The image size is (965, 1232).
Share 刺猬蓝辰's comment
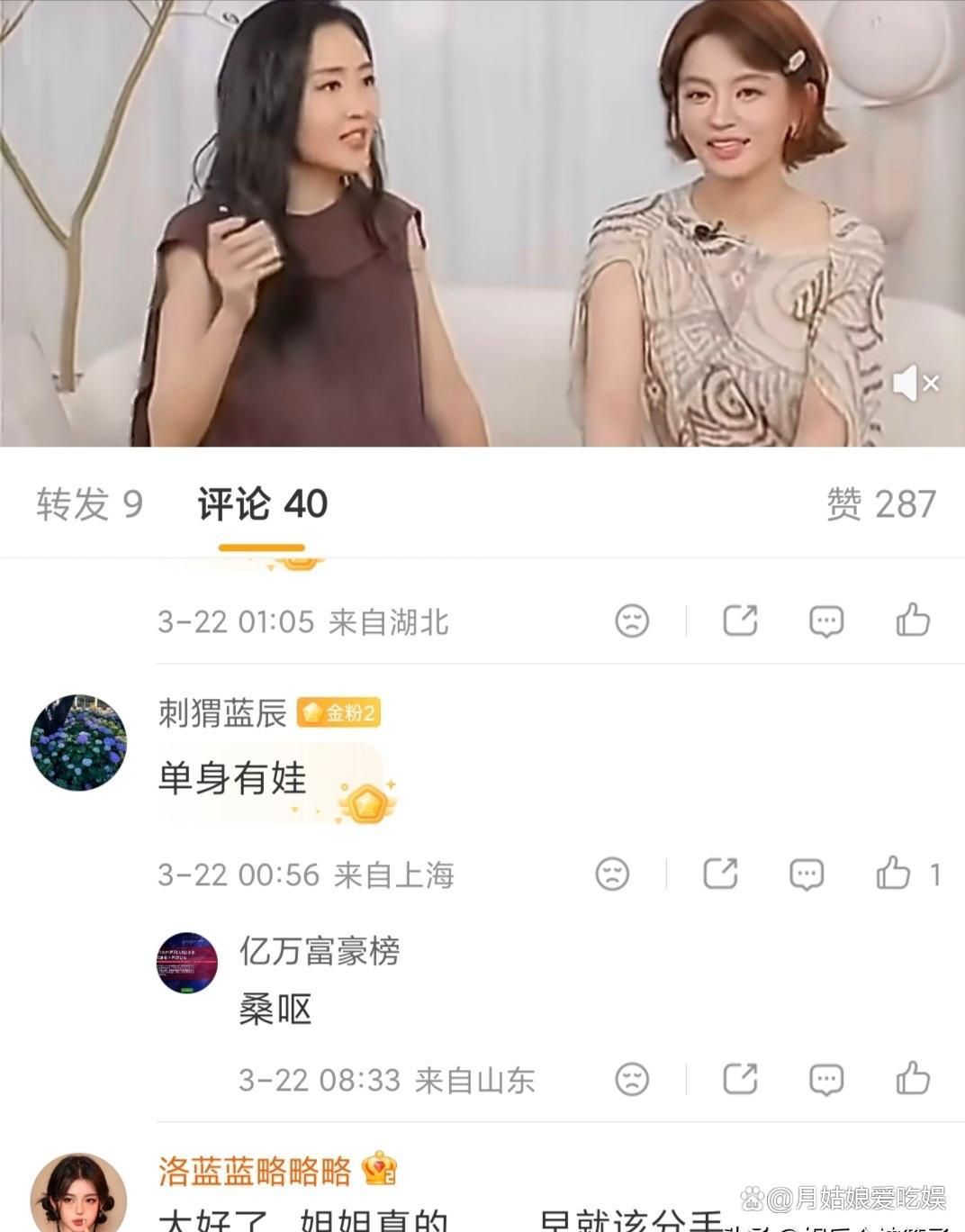[x=720, y=874]
